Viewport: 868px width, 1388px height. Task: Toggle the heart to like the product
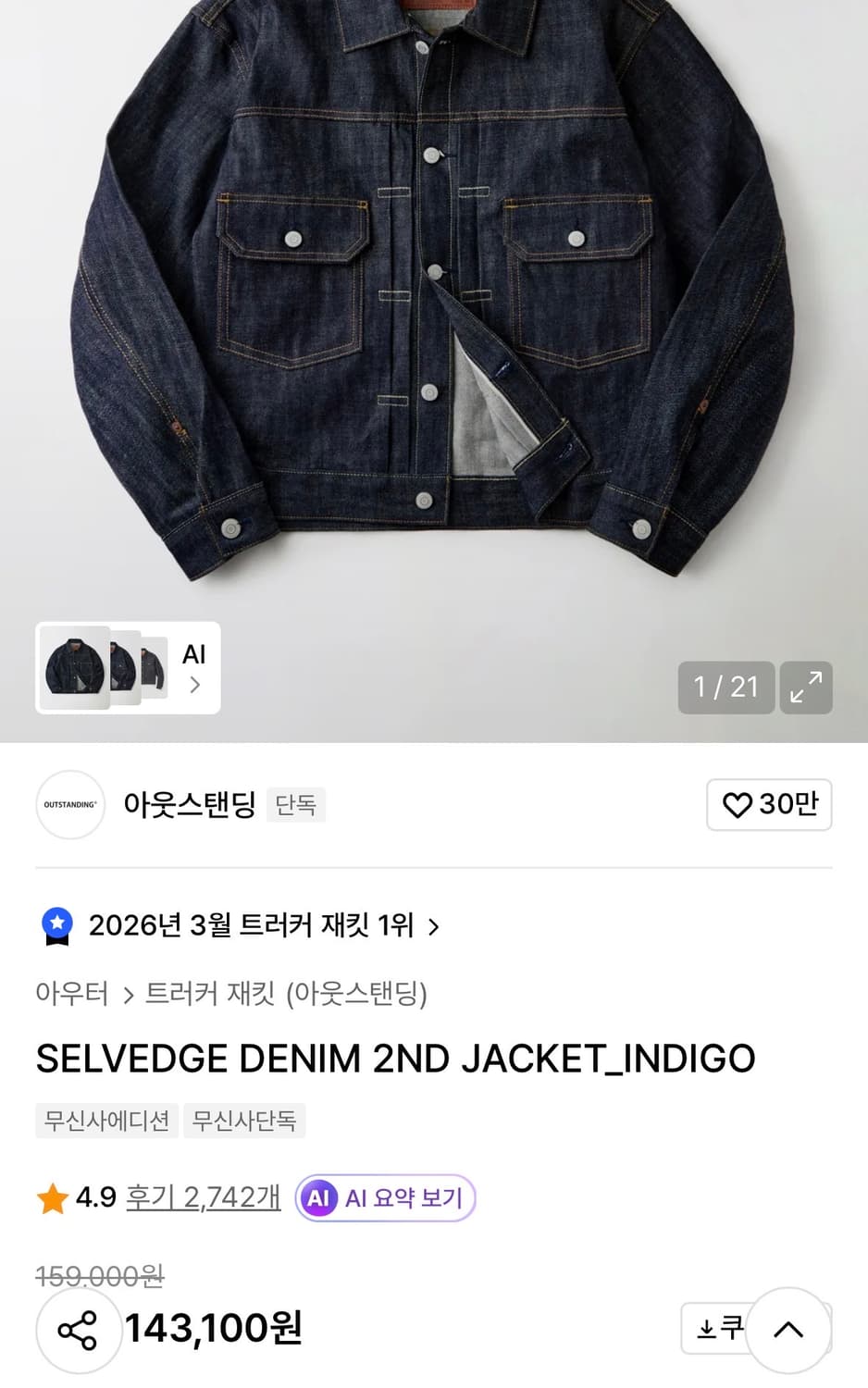click(737, 805)
